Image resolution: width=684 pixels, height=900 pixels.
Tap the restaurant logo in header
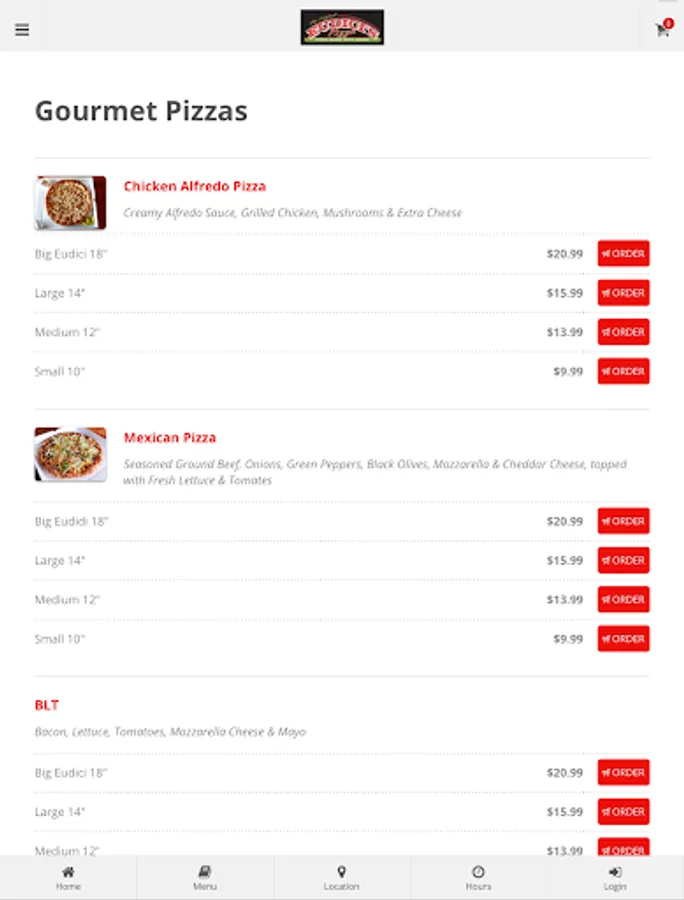click(342, 27)
